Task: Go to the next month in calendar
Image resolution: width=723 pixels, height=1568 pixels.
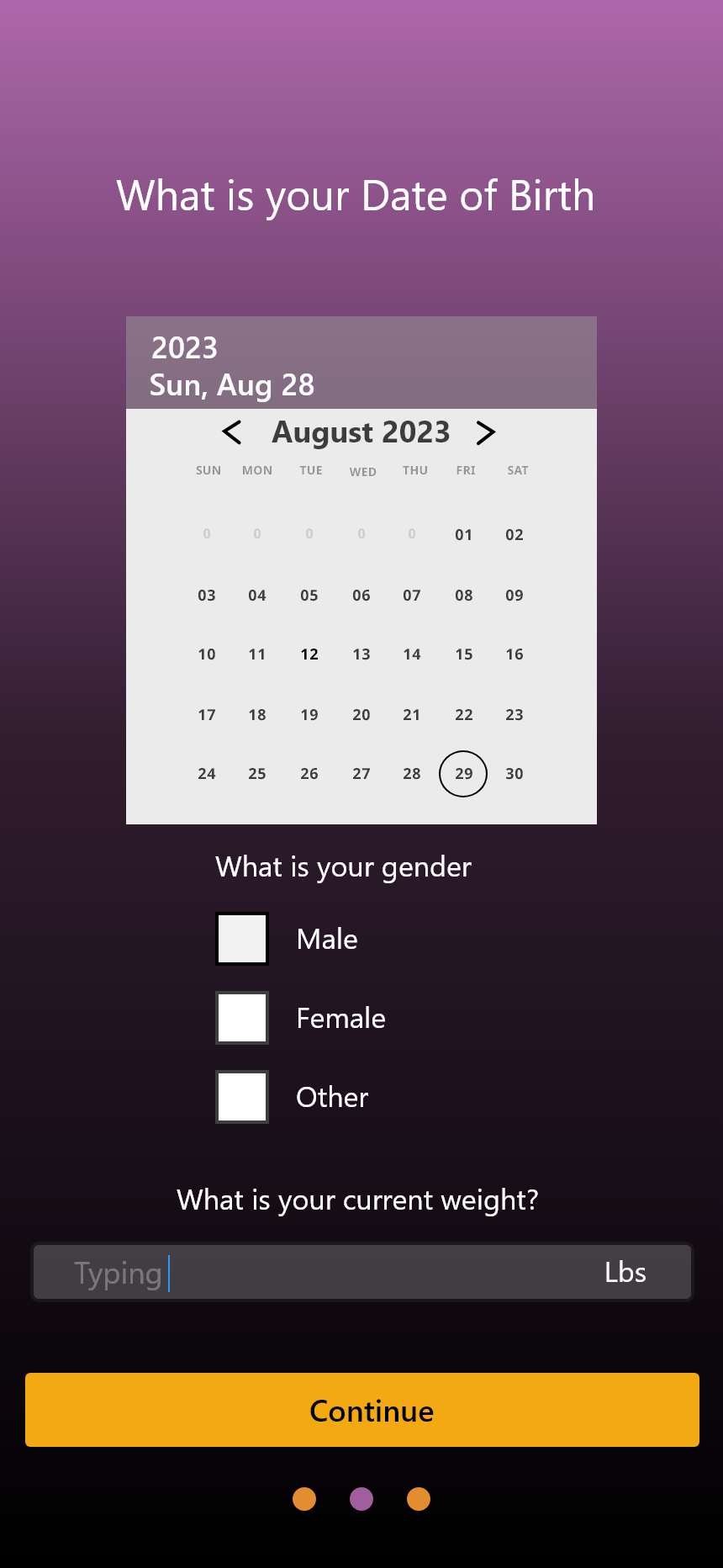Action: [485, 432]
